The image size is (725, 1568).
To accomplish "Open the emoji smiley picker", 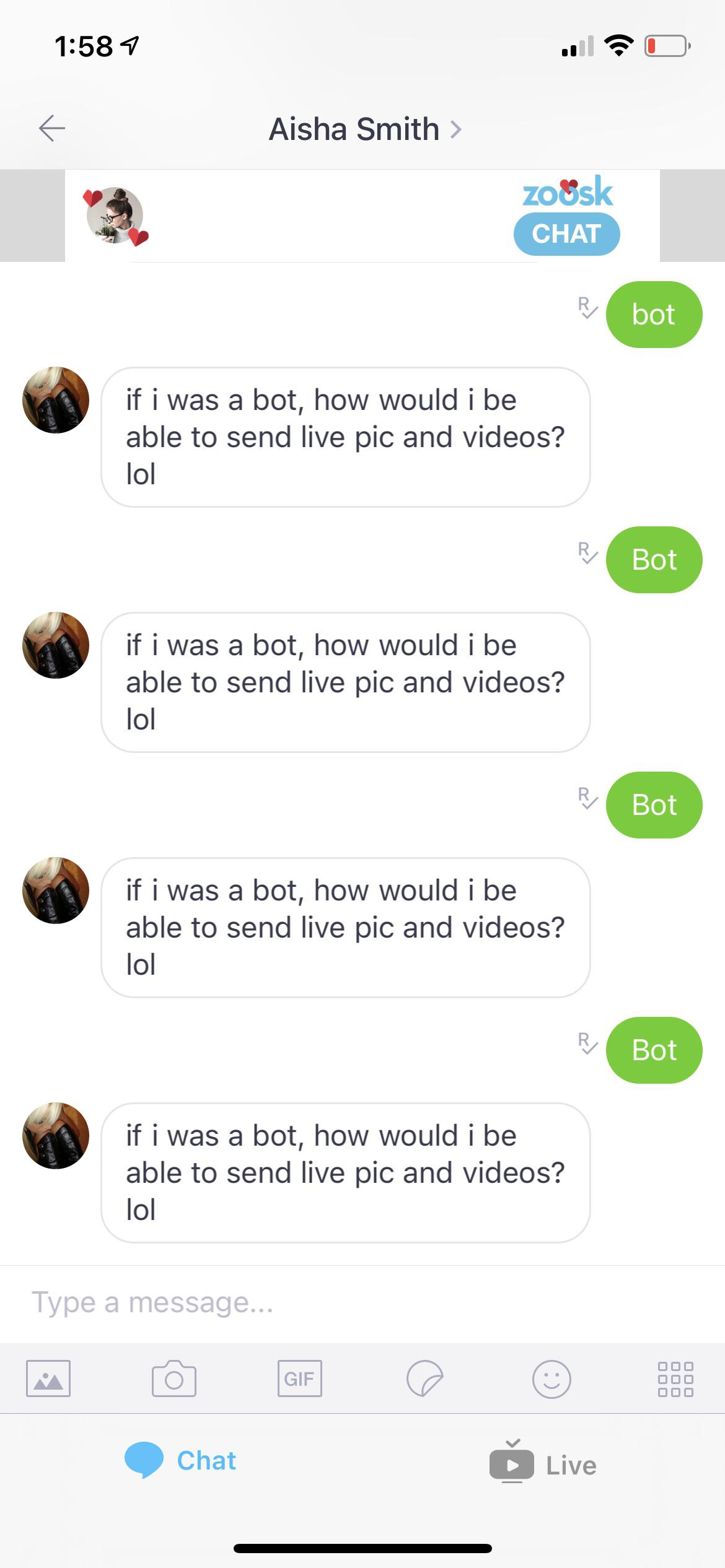I will tap(551, 1379).
